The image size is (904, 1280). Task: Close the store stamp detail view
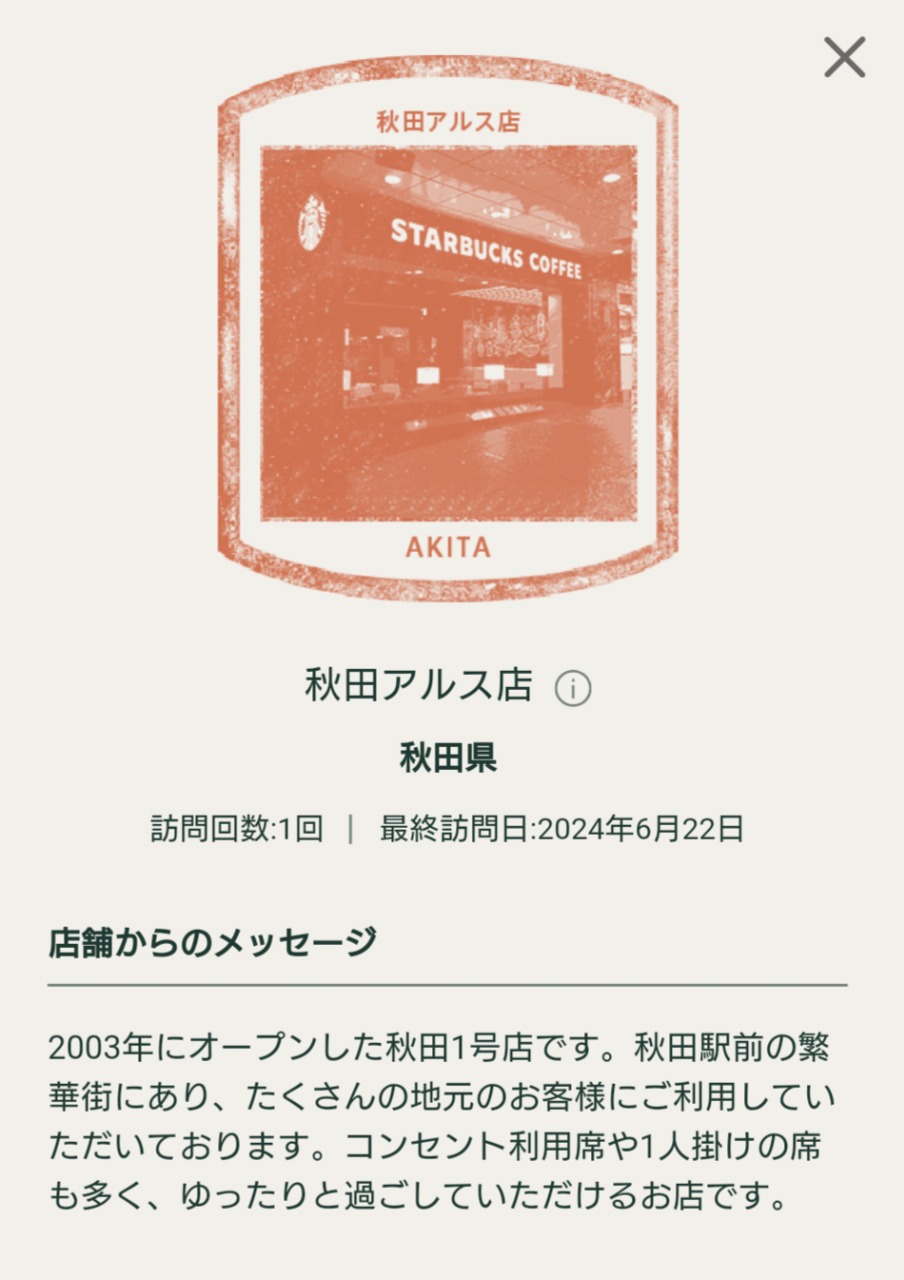(844, 58)
